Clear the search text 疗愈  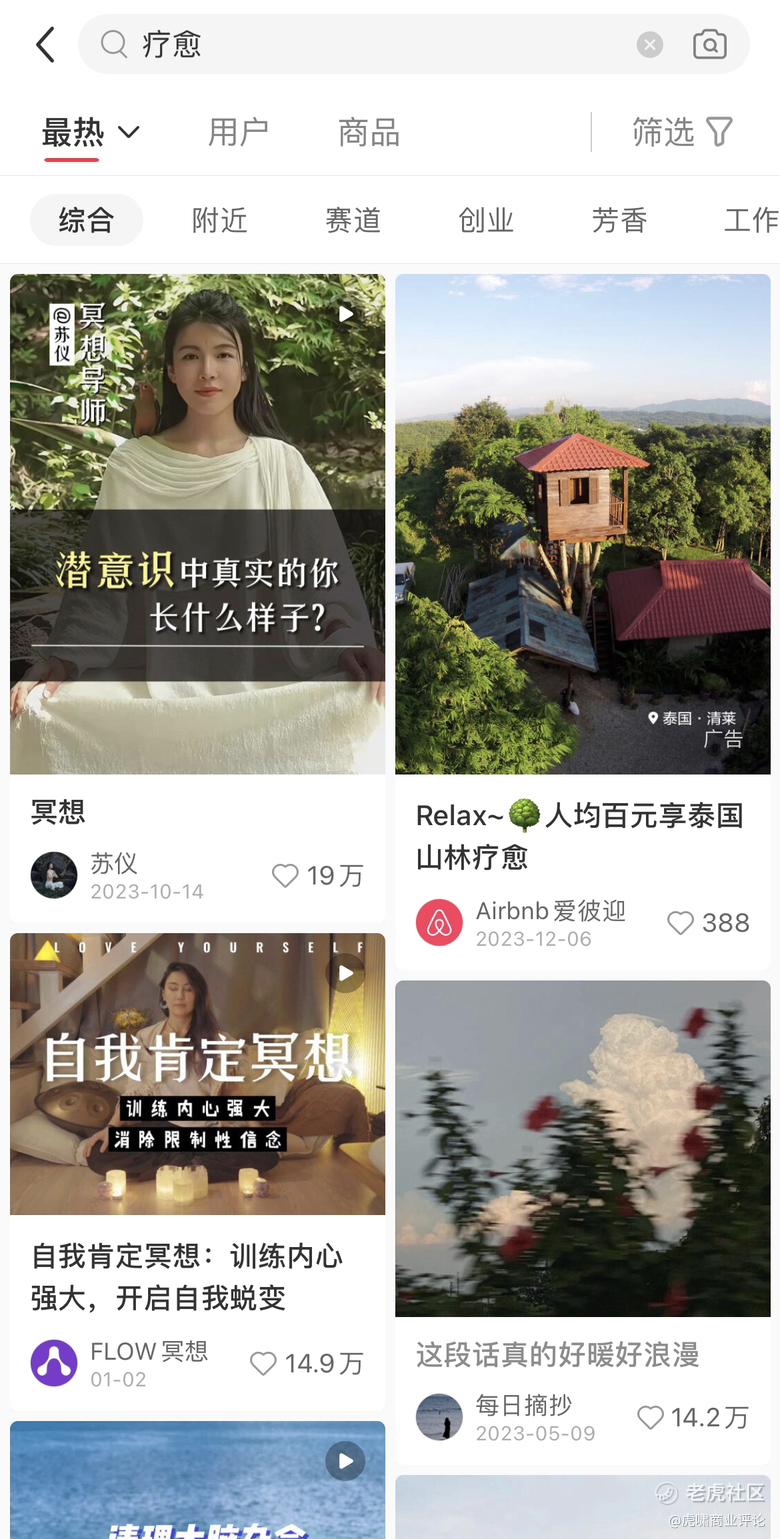(x=650, y=45)
